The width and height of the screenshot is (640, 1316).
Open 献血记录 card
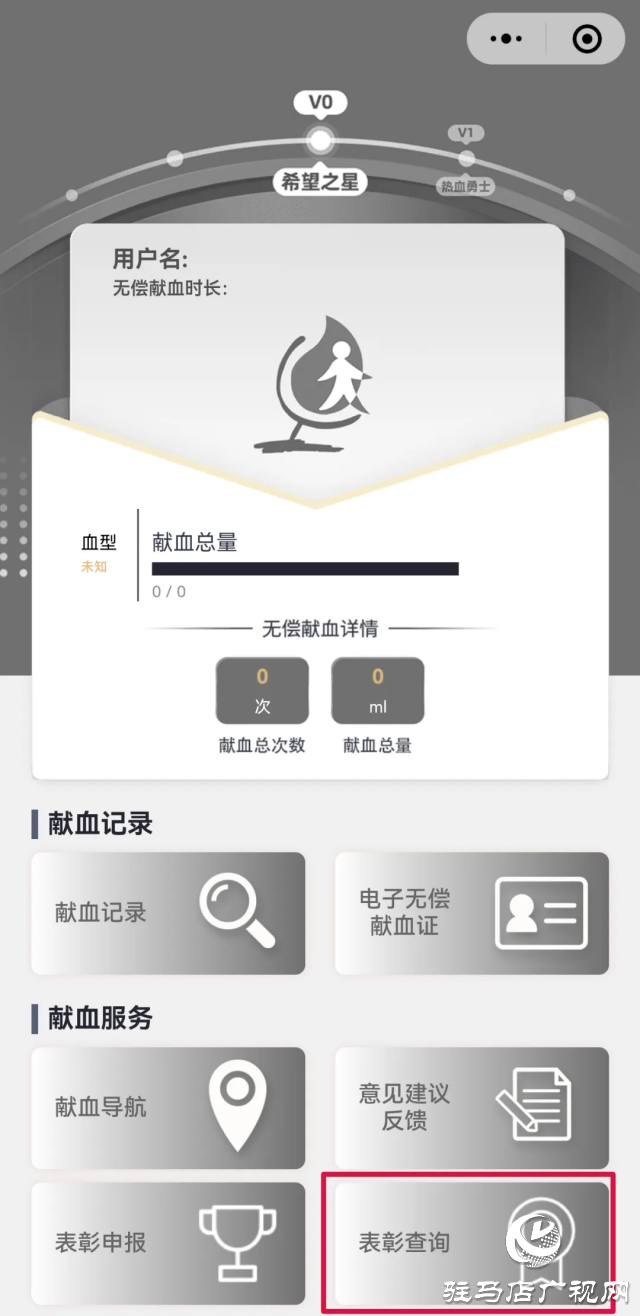pos(168,913)
